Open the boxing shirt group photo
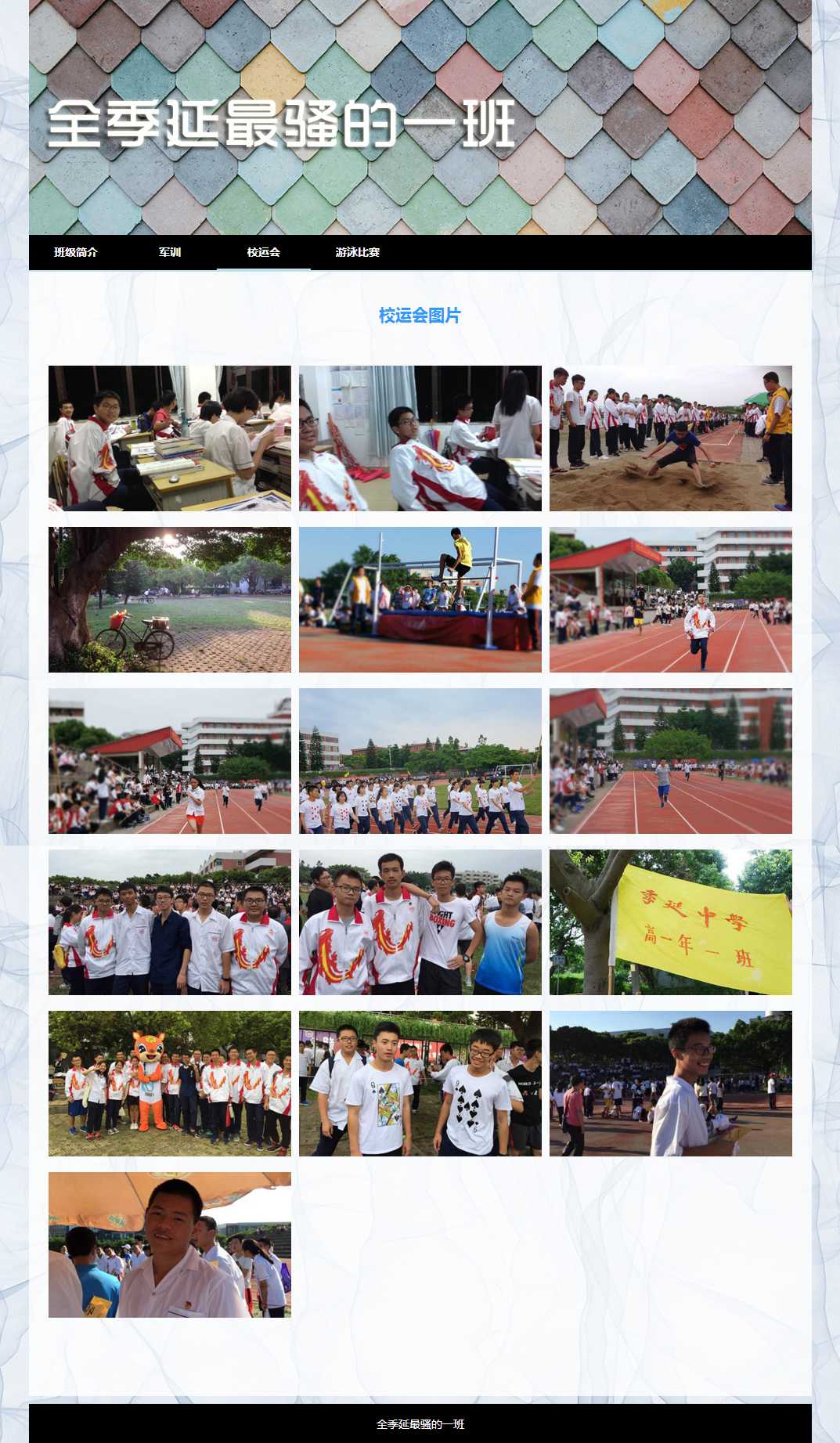840x1443 pixels. (420, 922)
